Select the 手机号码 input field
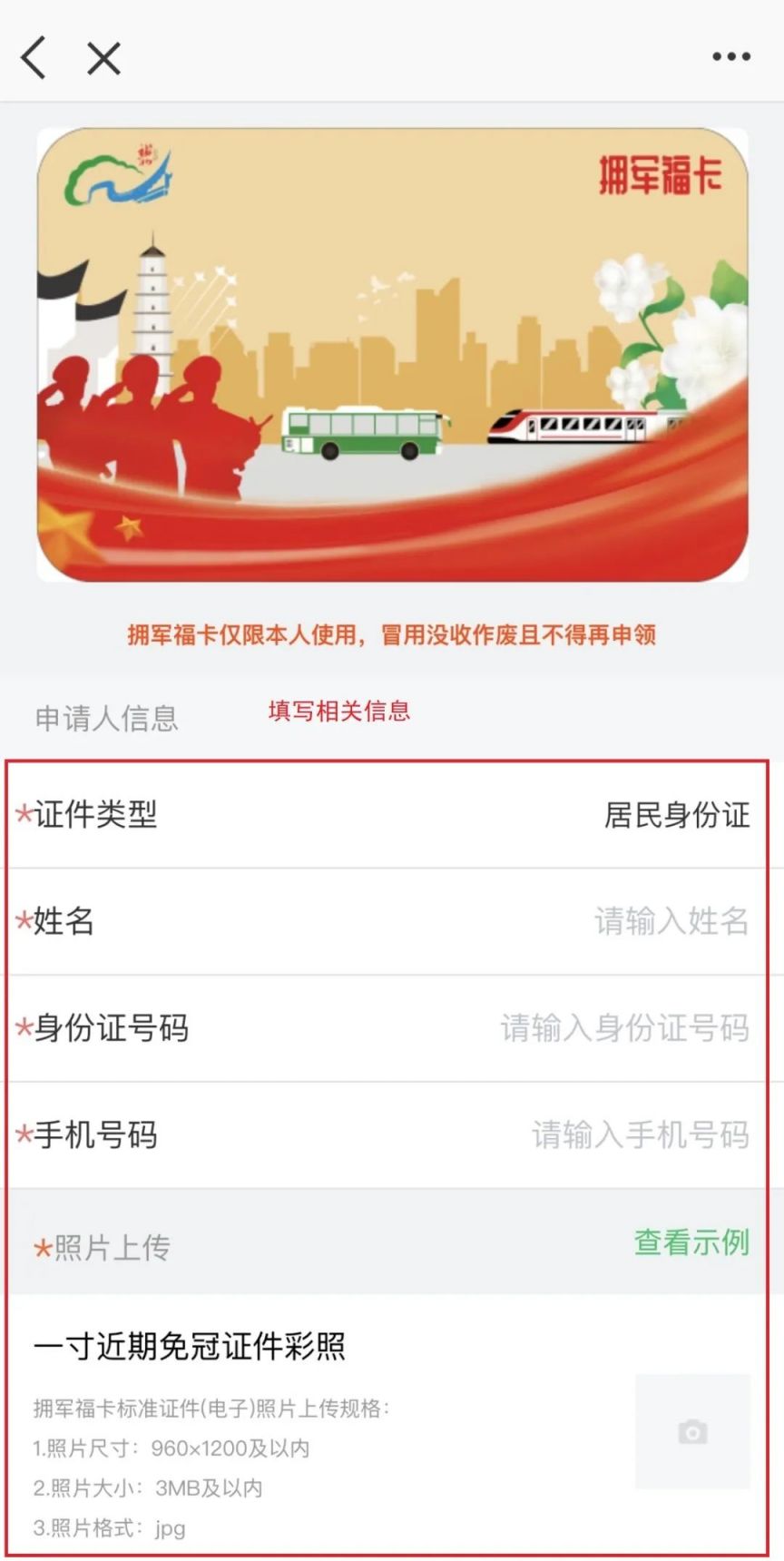 click(640, 1135)
